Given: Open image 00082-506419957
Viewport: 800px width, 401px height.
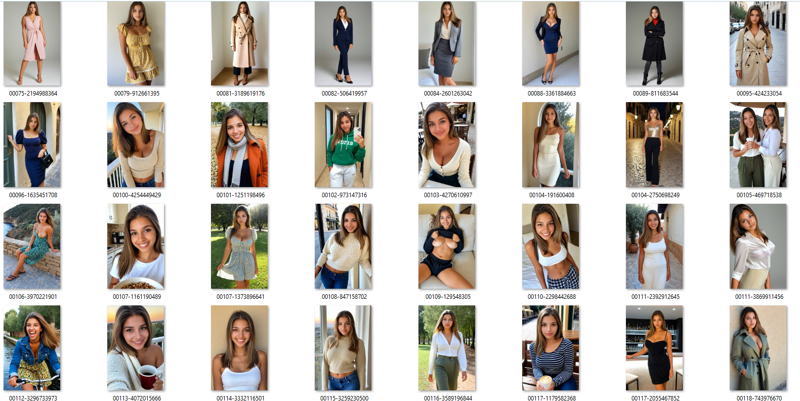Looking at the screenshot, I should (343, 43).
